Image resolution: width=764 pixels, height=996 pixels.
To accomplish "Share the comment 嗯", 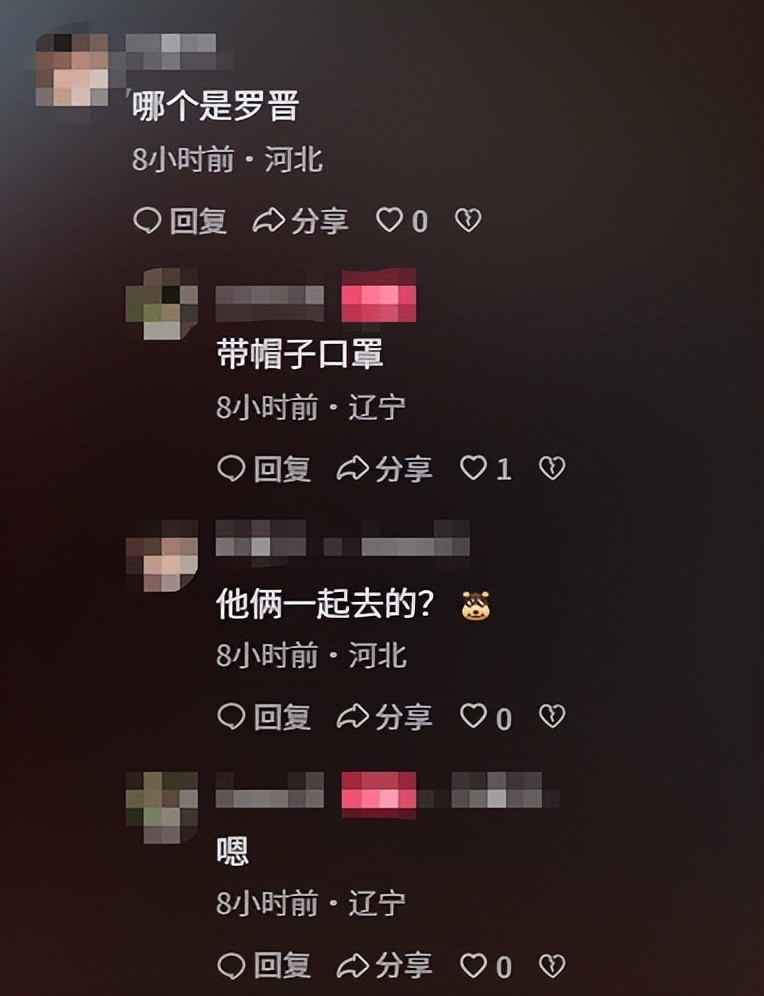I will pos(384,966).
